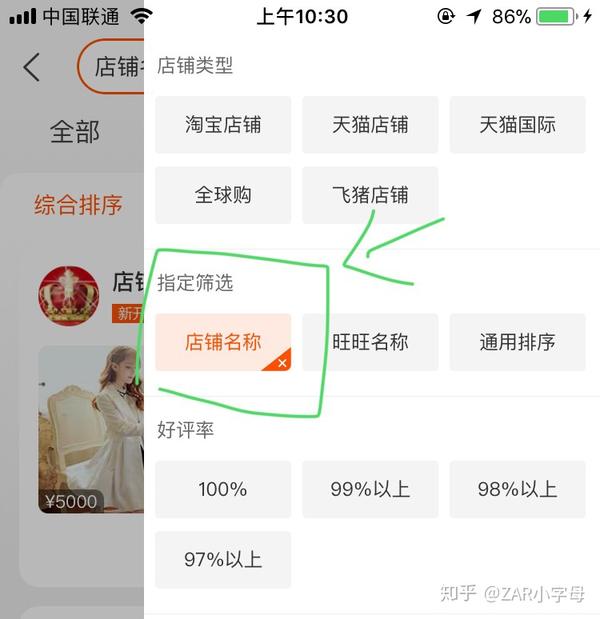Open the ¥5000 product image
This screenshot has width=600, height=619.
(92, 430)
